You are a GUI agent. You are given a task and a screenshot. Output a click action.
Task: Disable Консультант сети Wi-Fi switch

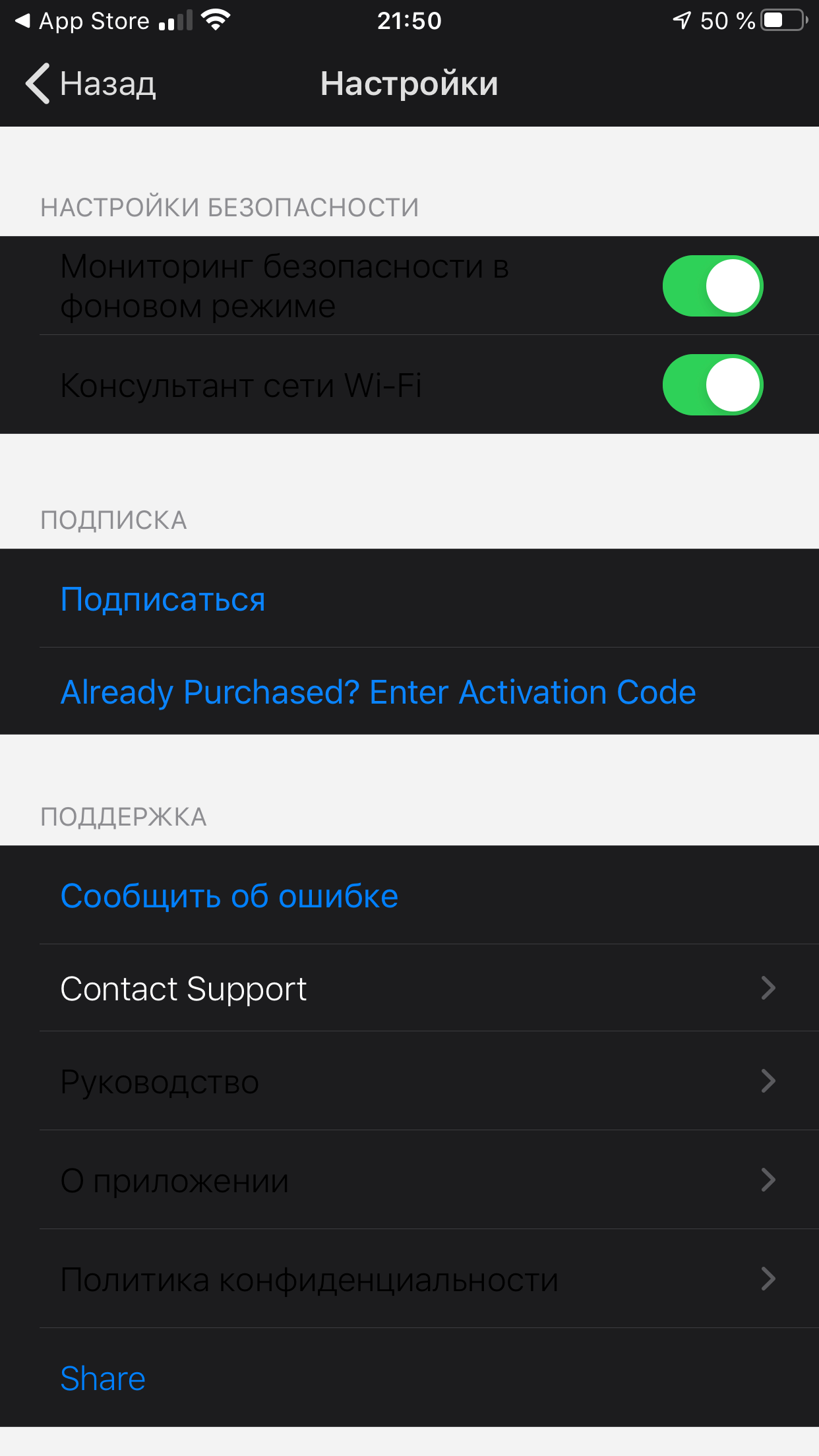[712, 385]
